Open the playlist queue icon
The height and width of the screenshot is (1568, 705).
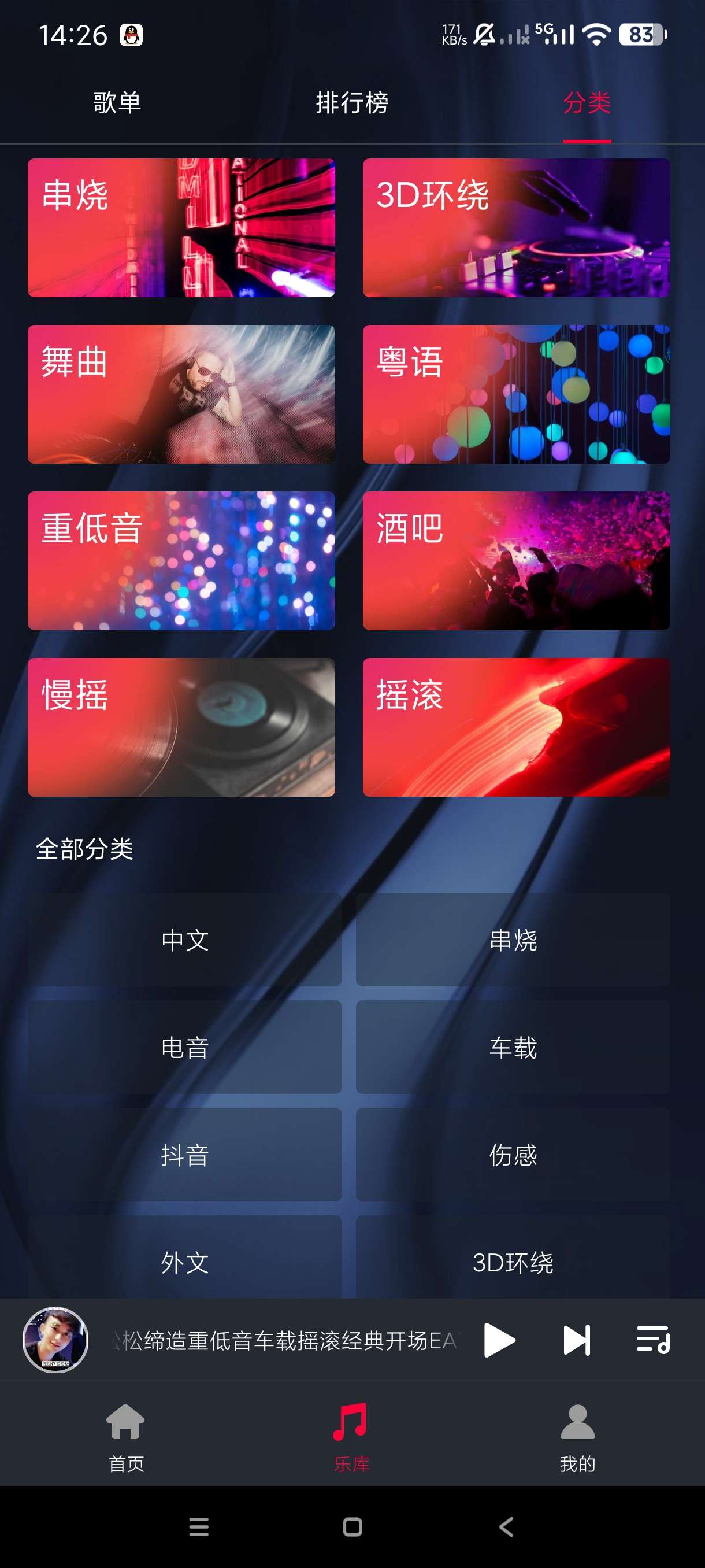click(652, 1340)
